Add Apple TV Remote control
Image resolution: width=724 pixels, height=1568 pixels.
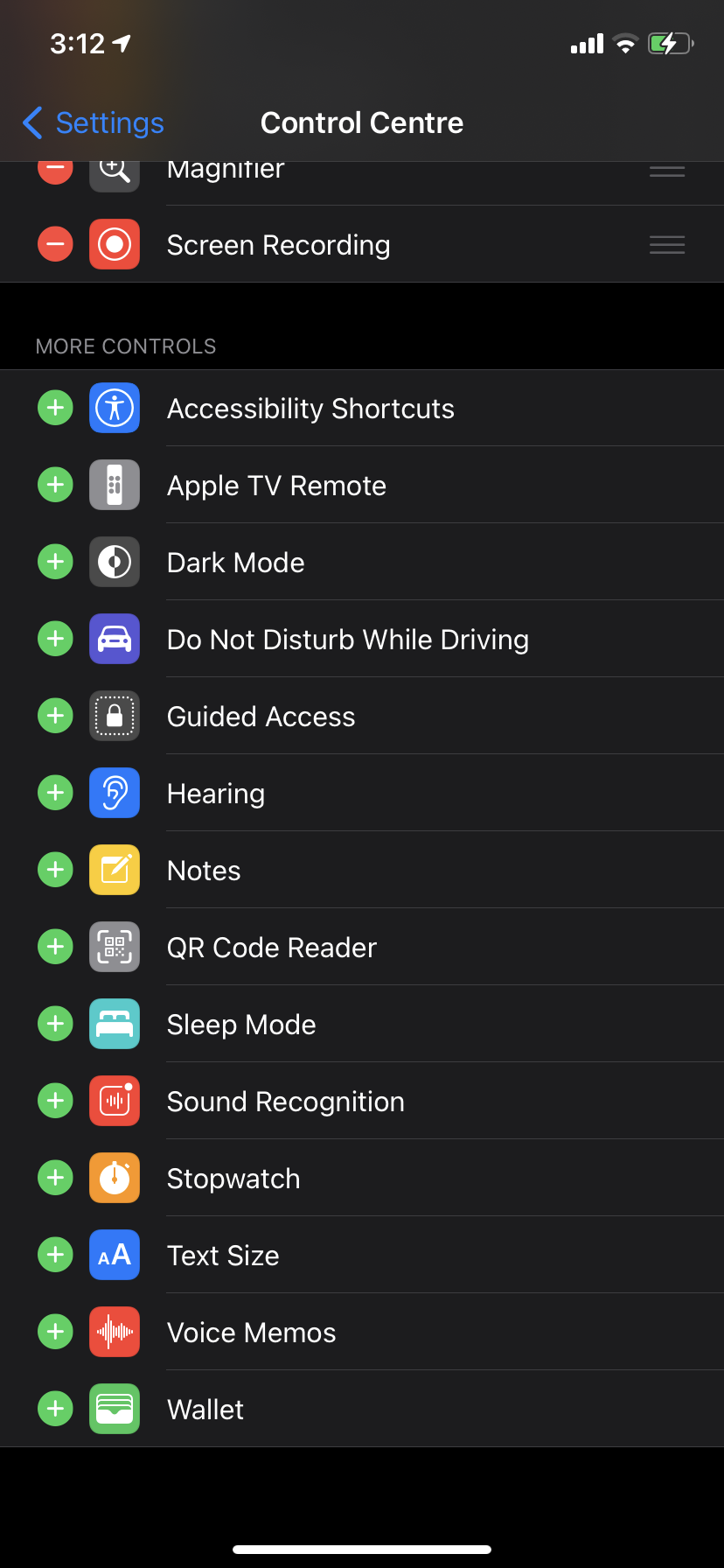[55, 485]
